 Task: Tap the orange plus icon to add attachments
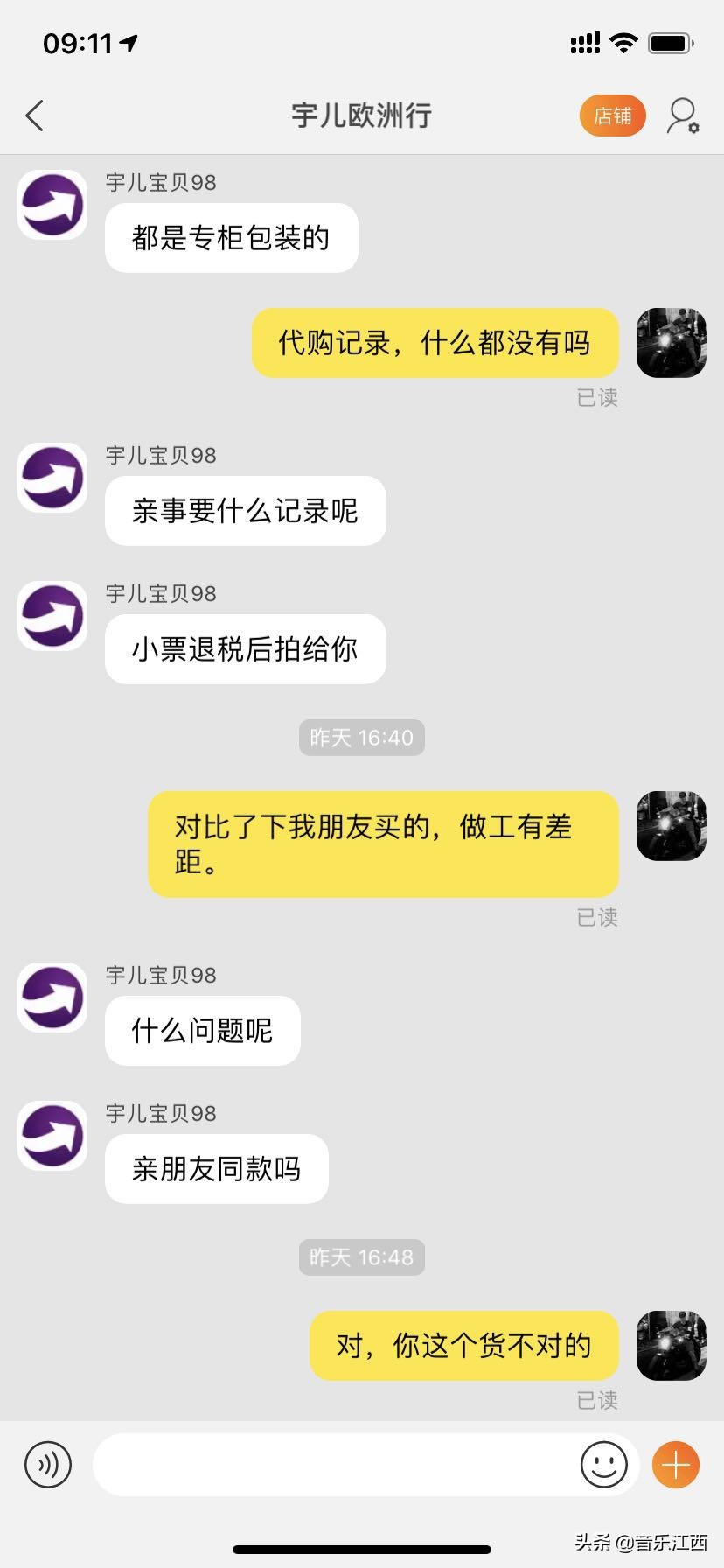click(x=673, y=1465)
